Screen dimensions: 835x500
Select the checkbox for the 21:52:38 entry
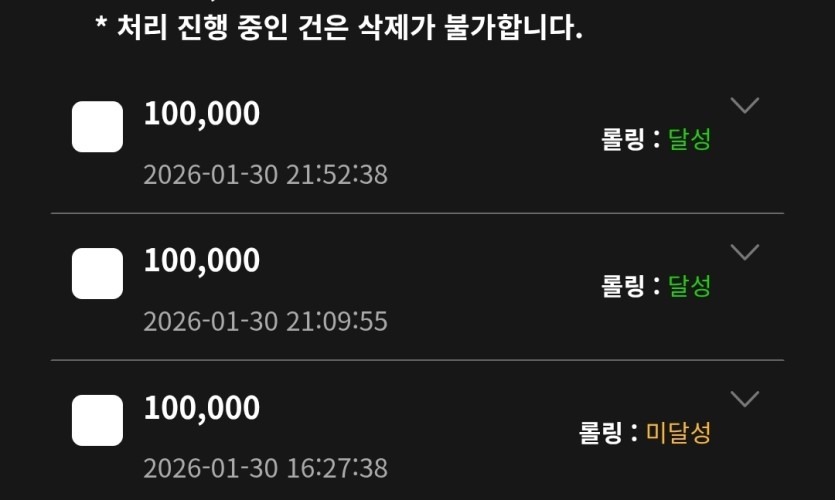(x=97, y=127)
